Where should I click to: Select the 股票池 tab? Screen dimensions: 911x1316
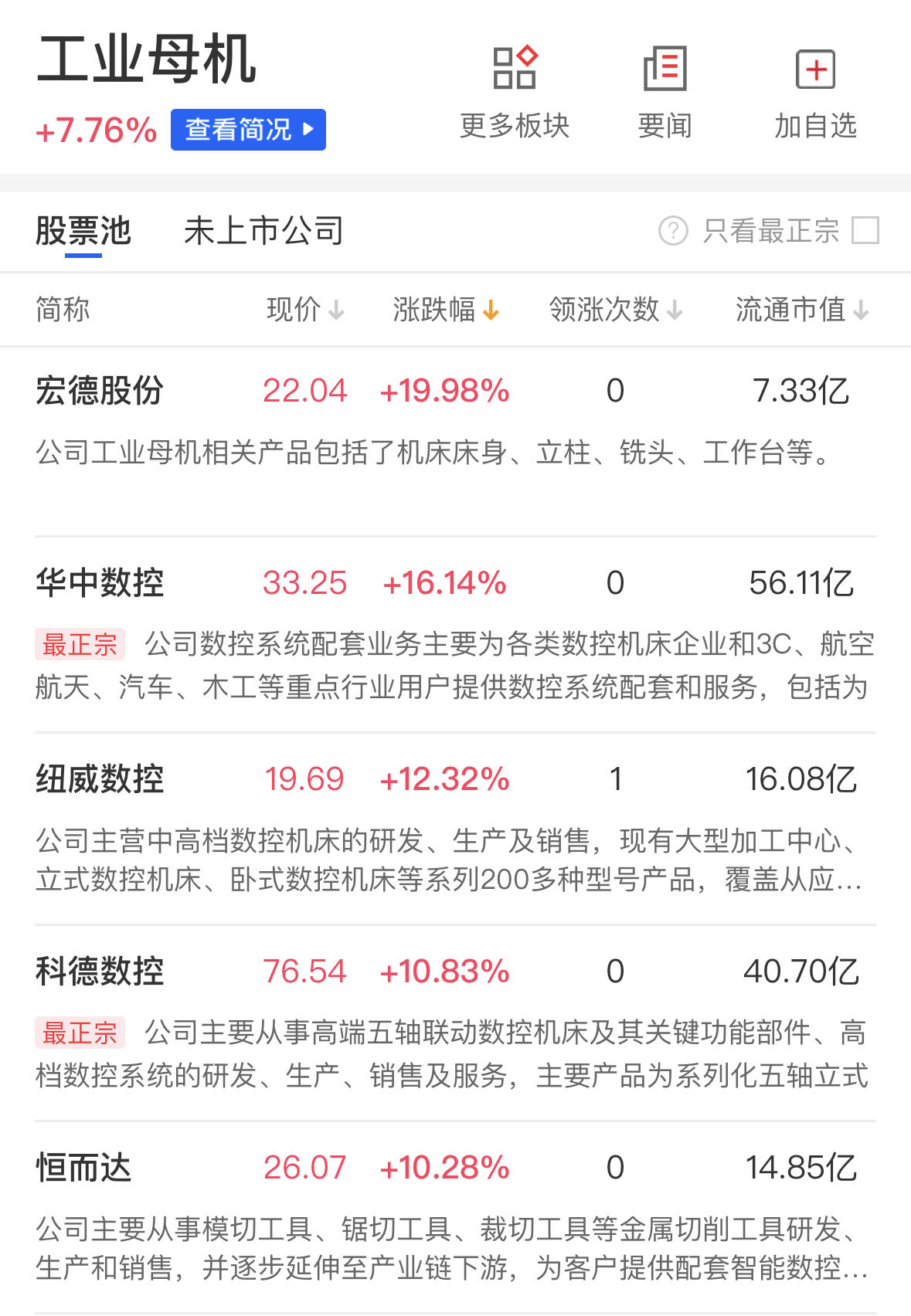pyautogui.click(x=83, y=231)
